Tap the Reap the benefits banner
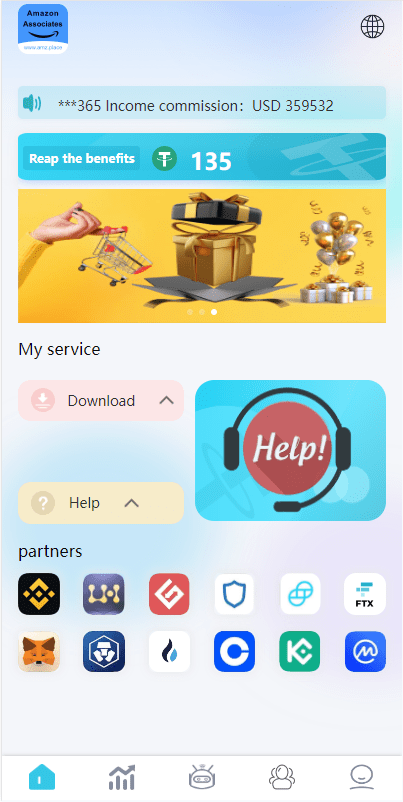Screen dimensions: 403x802 [202, 157]
